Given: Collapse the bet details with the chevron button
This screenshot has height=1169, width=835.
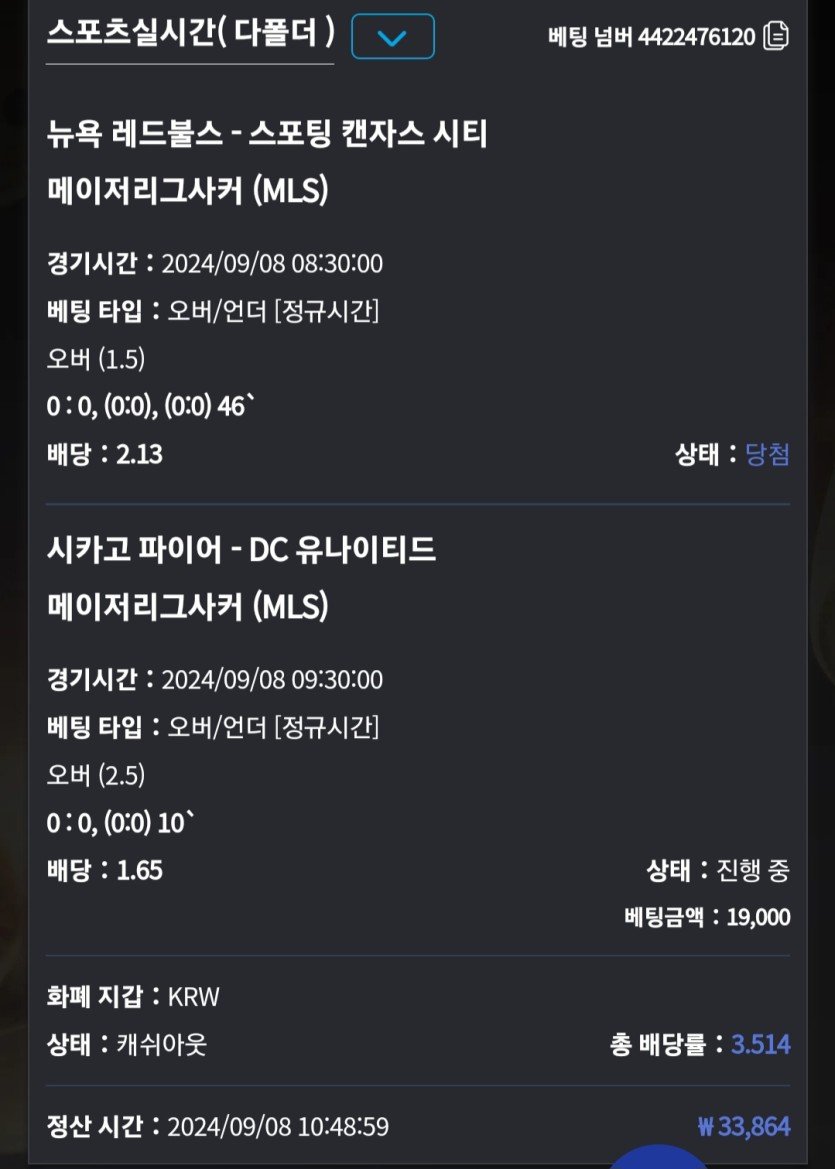Looking at the screenshot, I should tap(393, 37).
